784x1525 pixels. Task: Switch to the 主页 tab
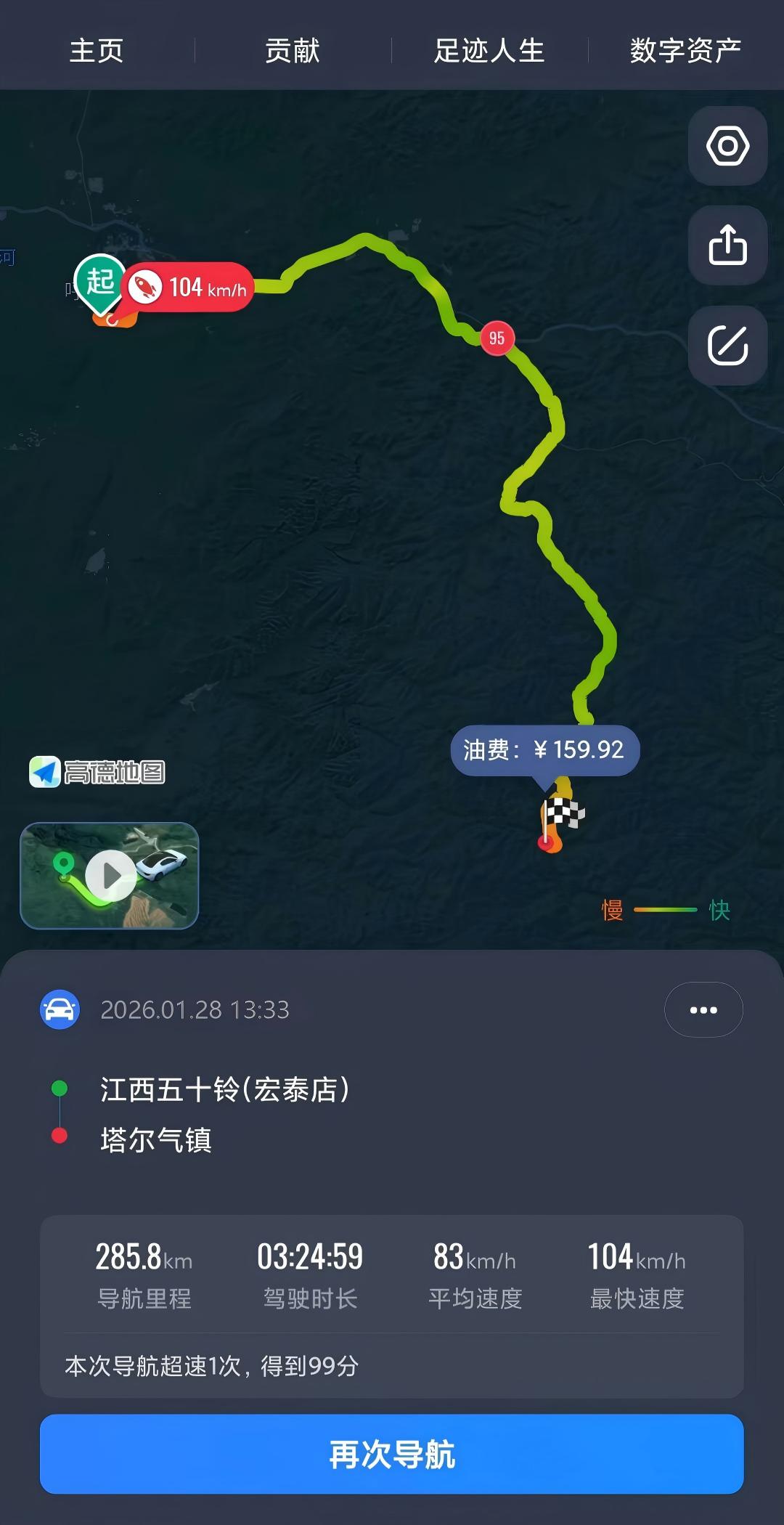tap(97, 51)
